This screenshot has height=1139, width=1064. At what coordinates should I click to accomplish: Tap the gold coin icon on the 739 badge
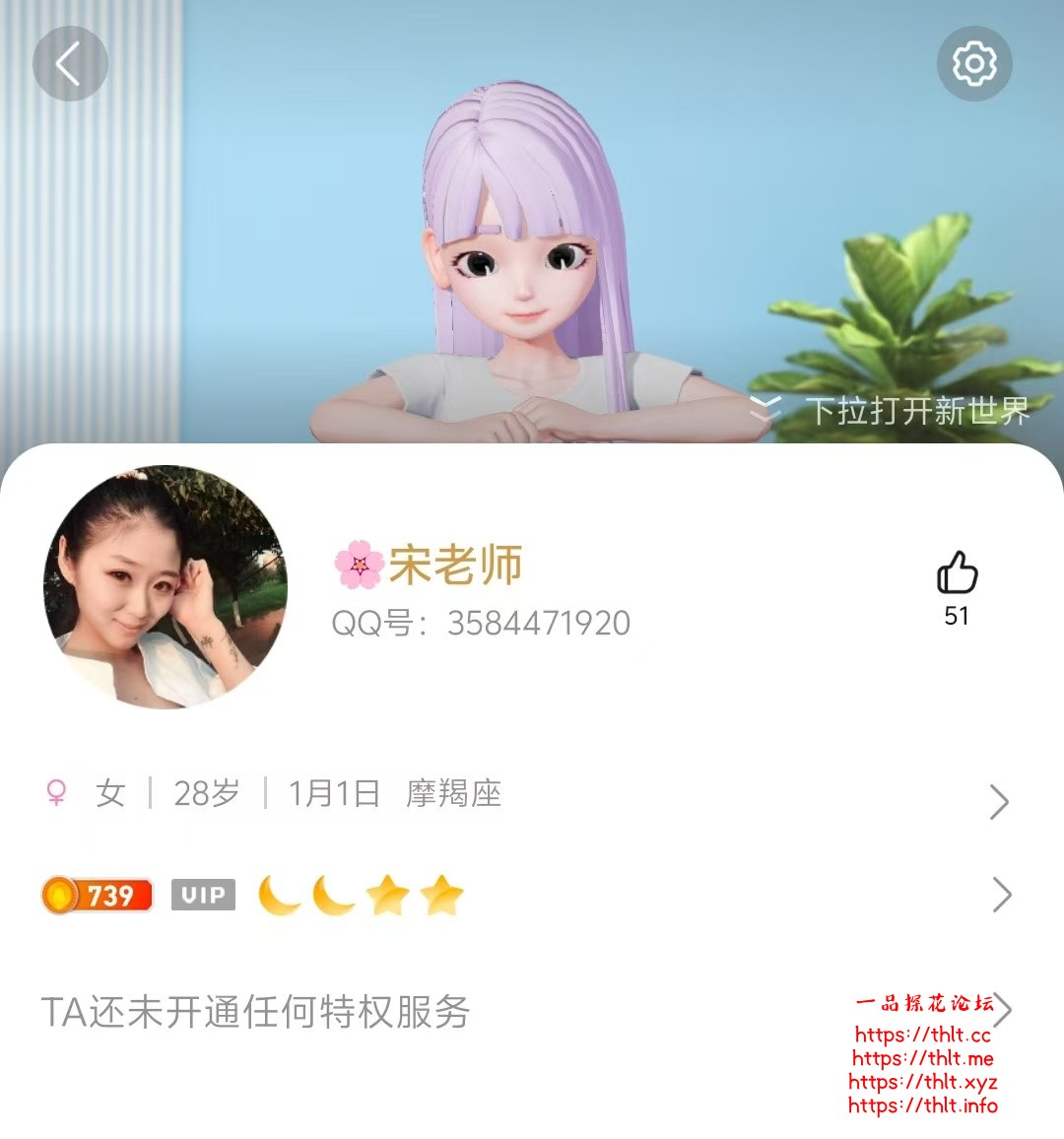[x=61, y=895]
